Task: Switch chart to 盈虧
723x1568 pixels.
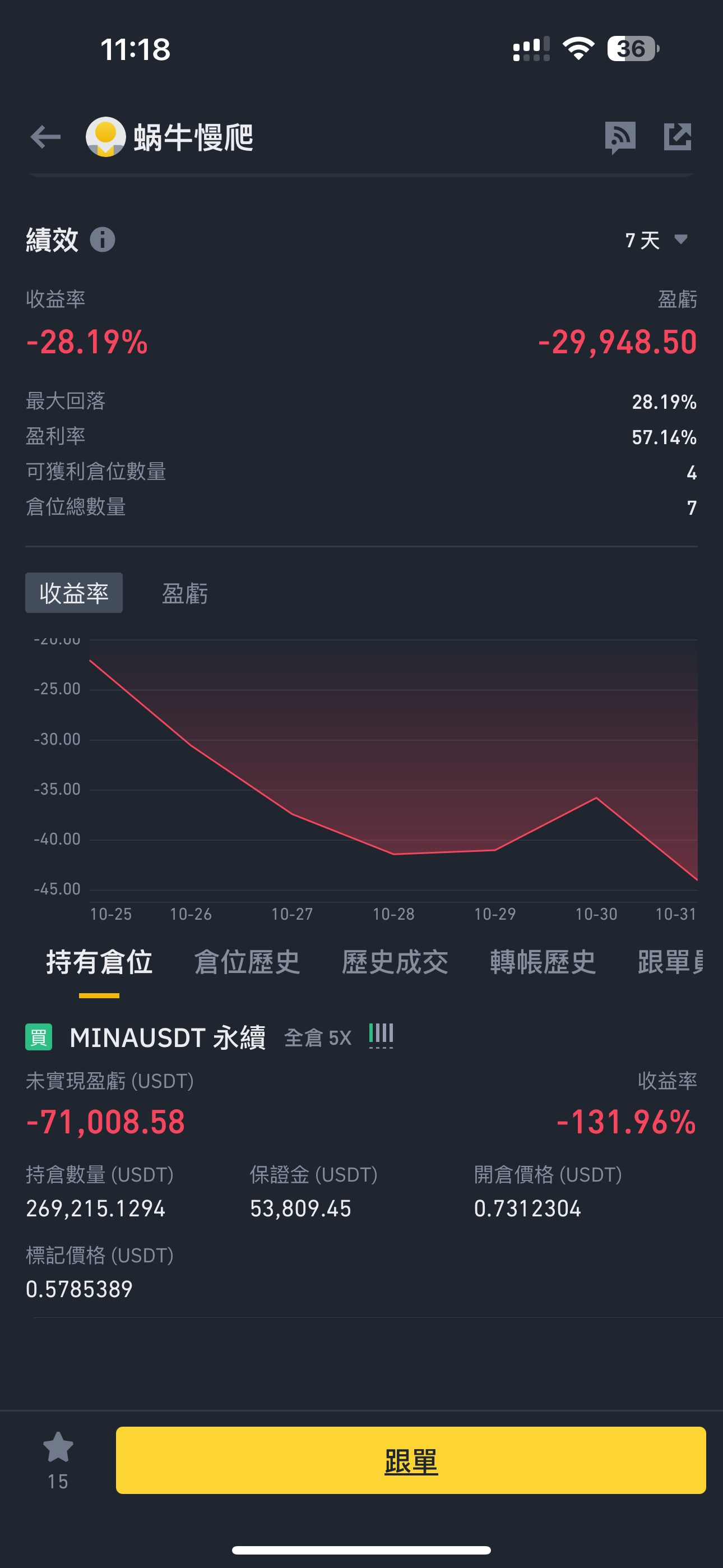Action: pos(184,593)
